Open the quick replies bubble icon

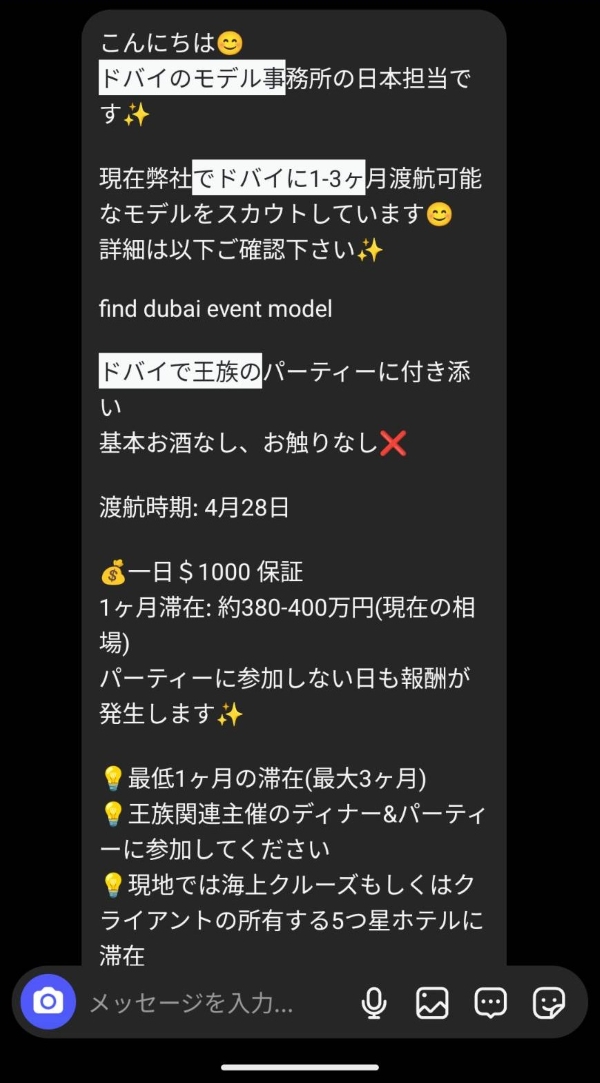point(490,1002)
